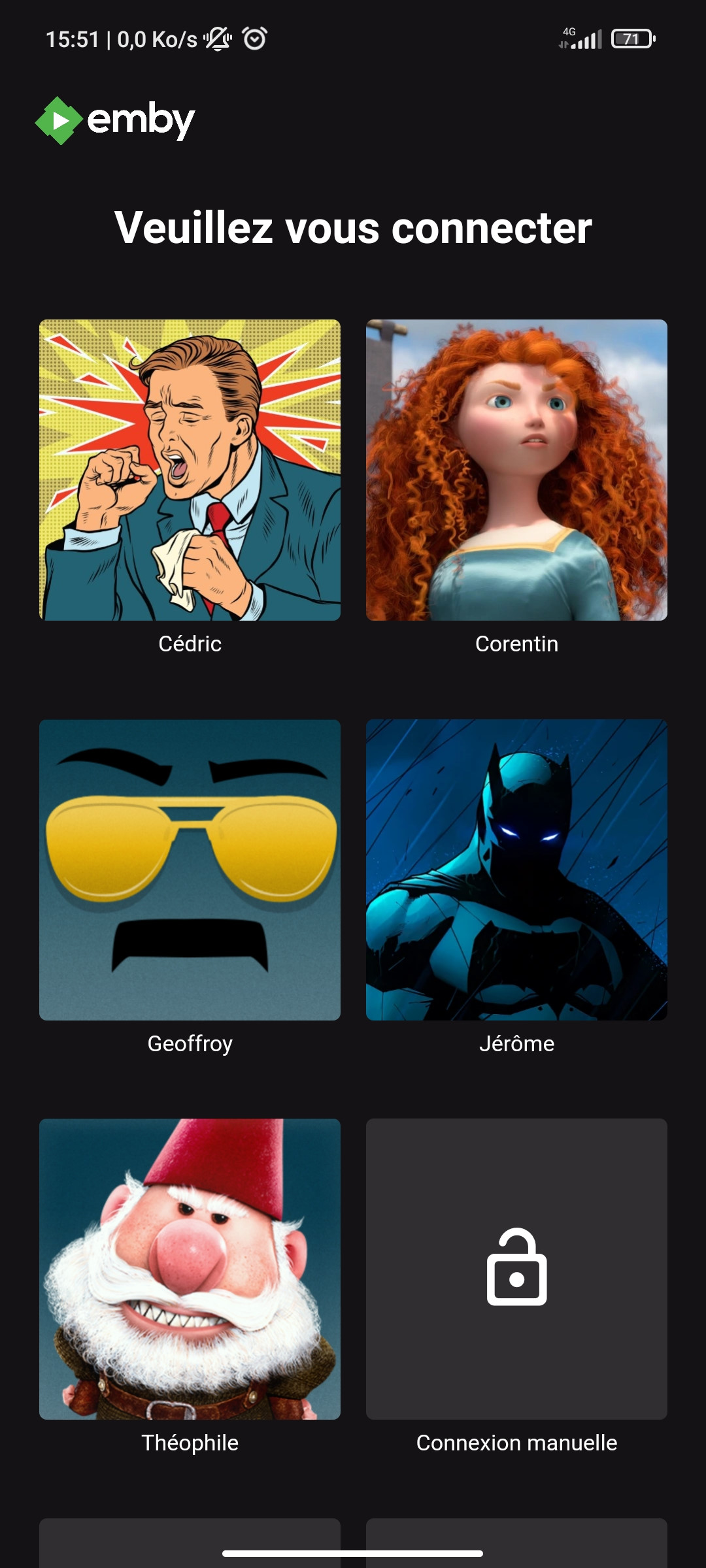Image resolution: width=706 pixels, height=1568 pixels.
Task: Select the Corentin user profile
Action: coord(516,470)
